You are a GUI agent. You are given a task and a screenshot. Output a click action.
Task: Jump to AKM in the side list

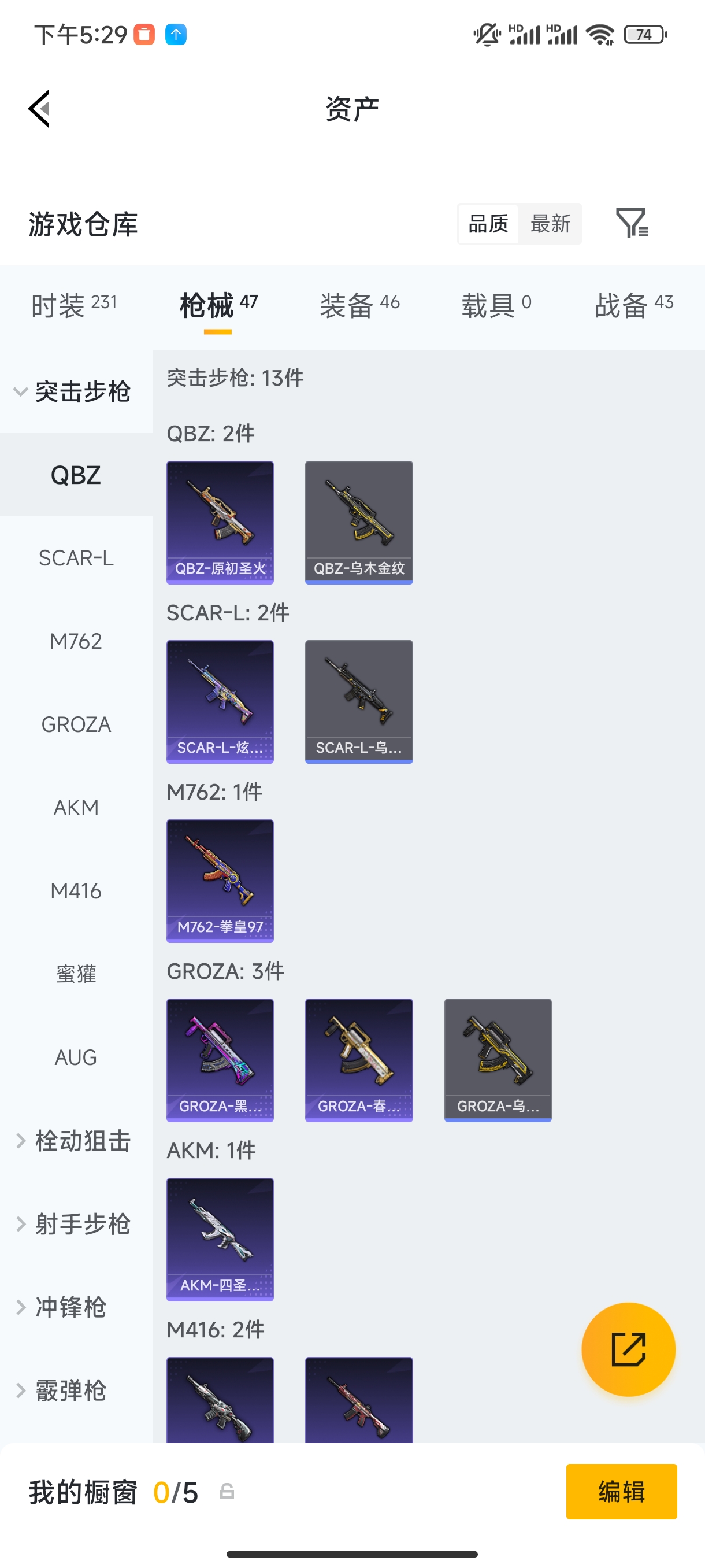76,808
